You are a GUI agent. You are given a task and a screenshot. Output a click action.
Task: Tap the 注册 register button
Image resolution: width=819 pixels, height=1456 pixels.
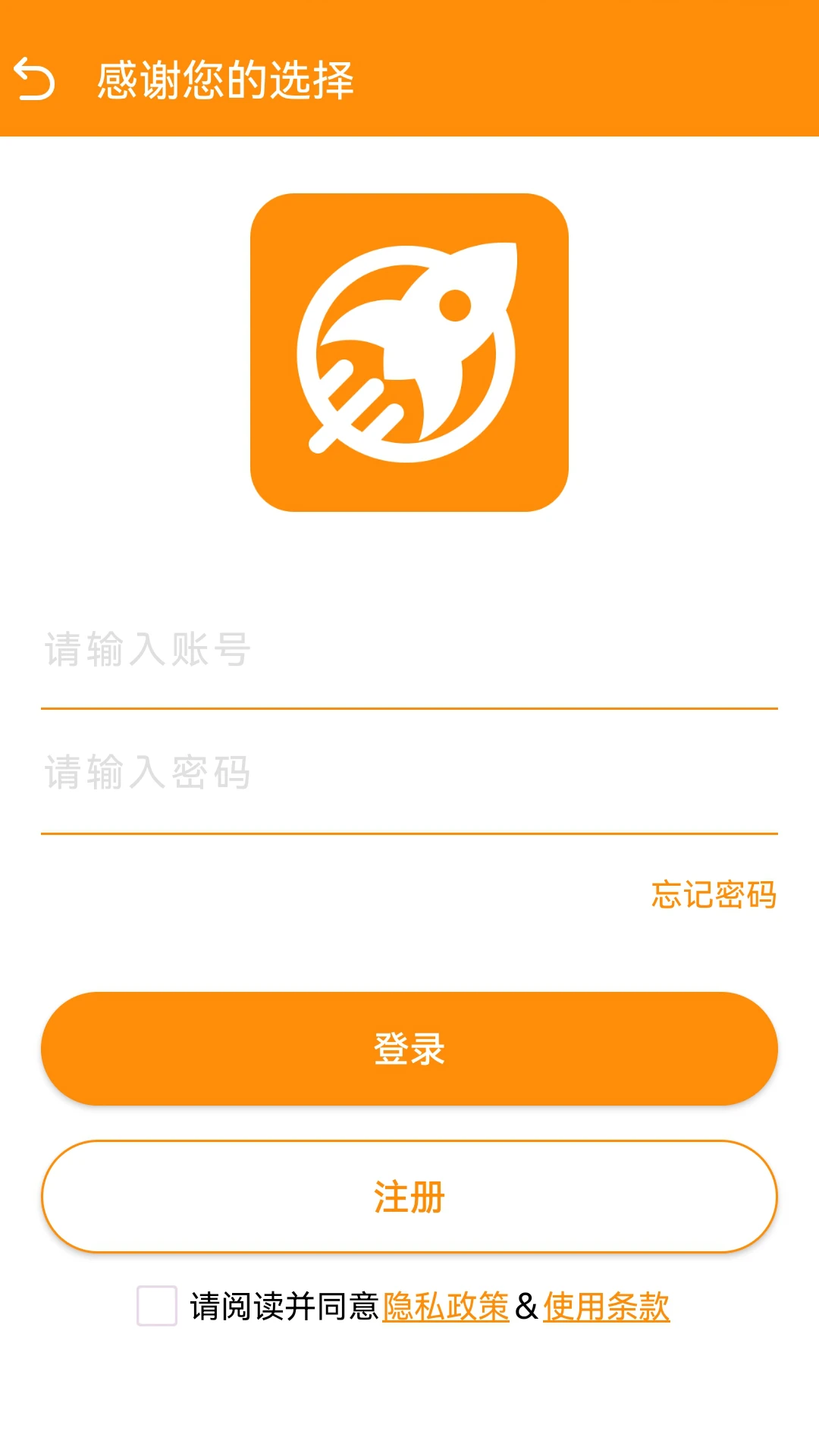(x=409, y=1197)
